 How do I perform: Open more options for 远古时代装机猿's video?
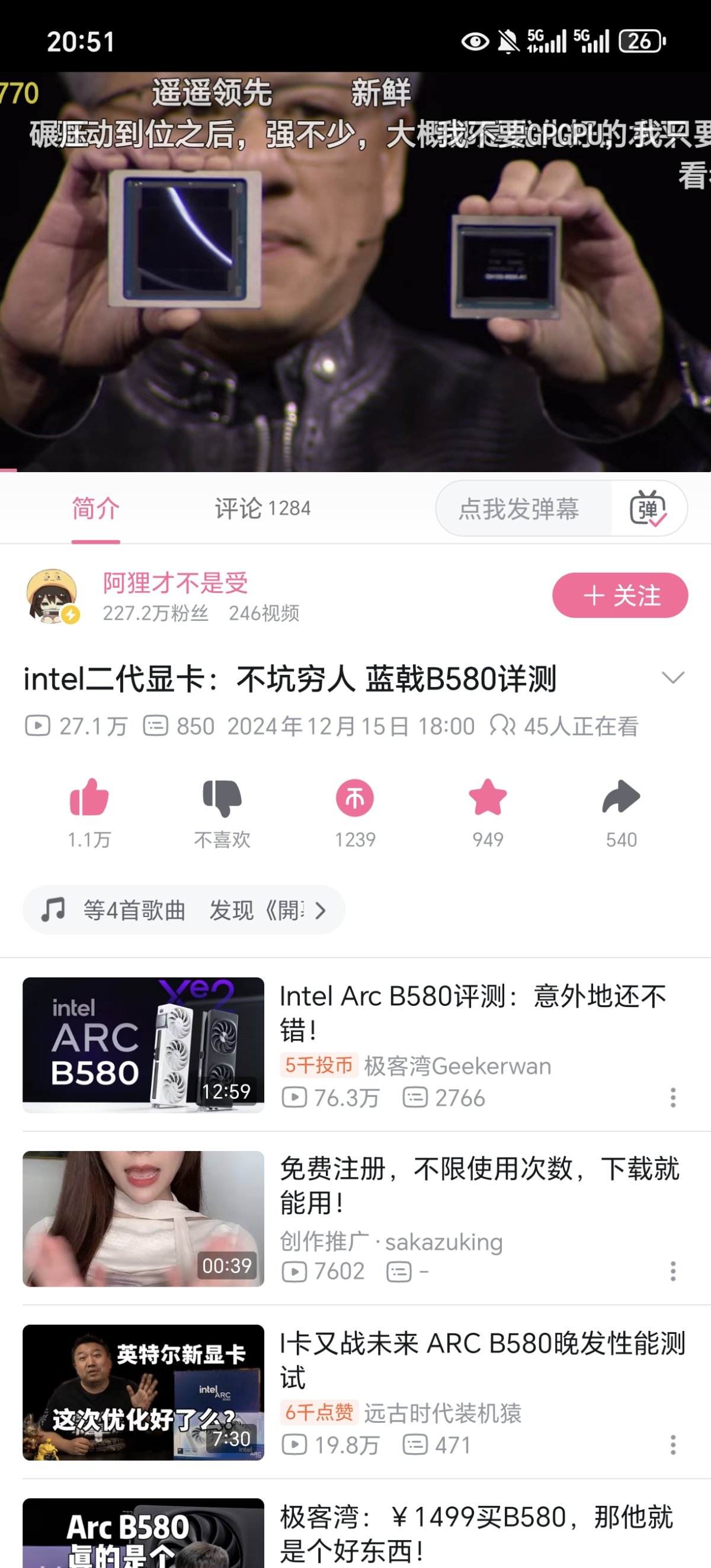click(672, 1444)
